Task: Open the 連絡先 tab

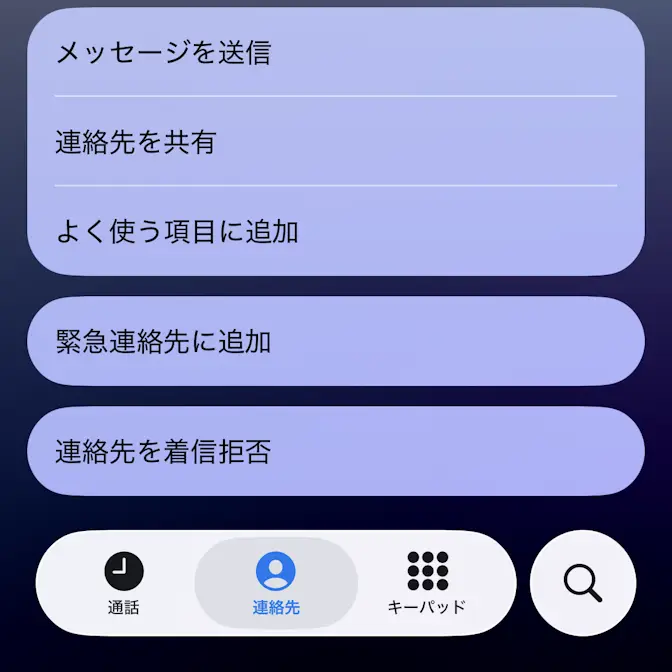Action: point(276,583)
